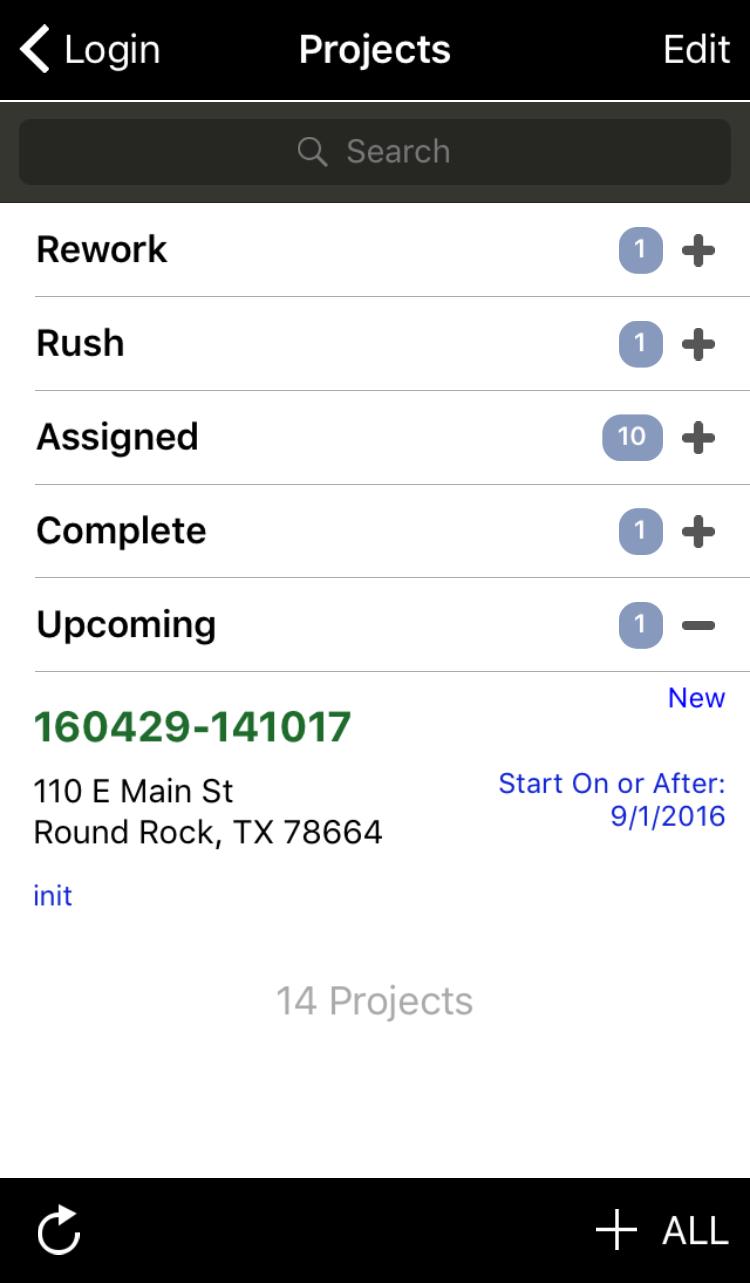Open the project search field
Screen dimensions: 750x1283
click(375, 152)
